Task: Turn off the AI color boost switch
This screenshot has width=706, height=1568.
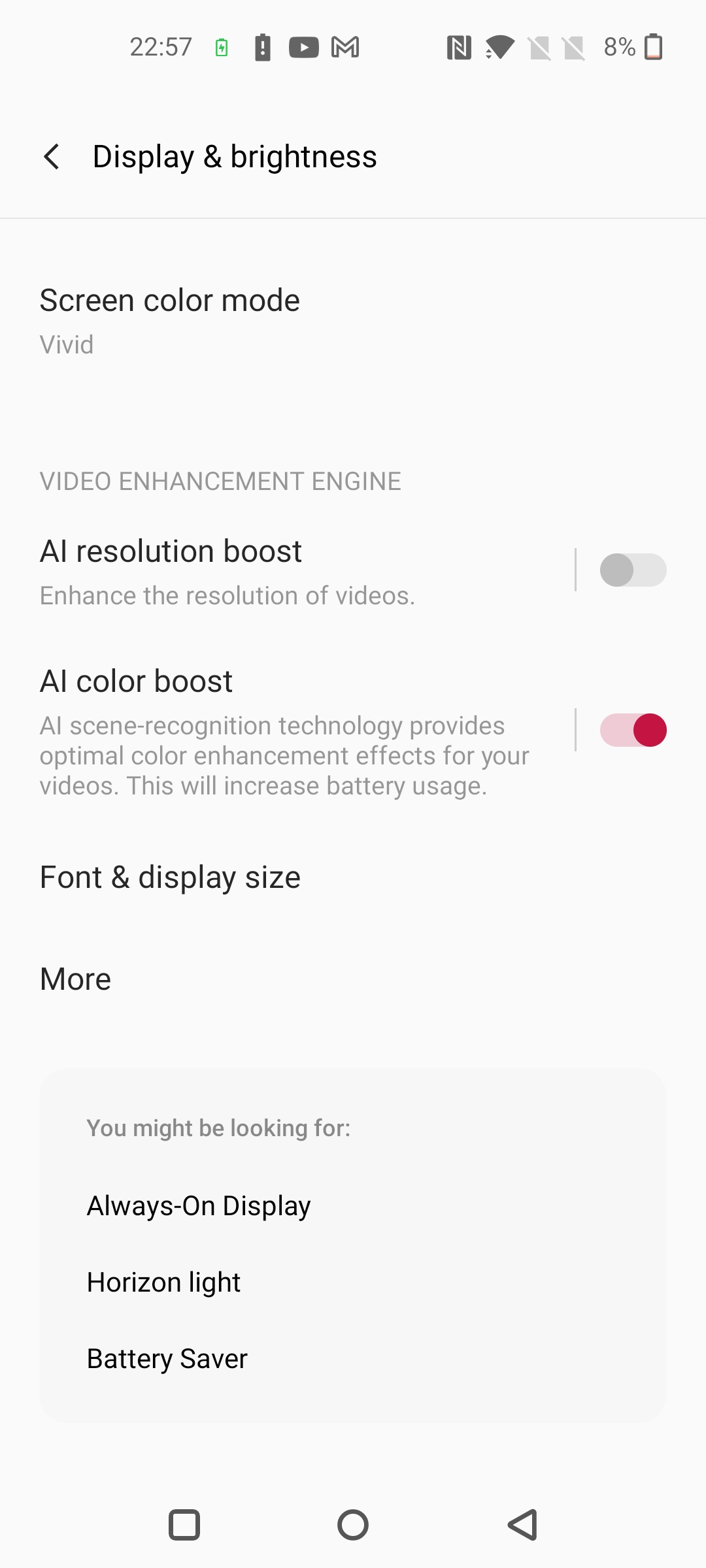Action: (x=633, y=730)
